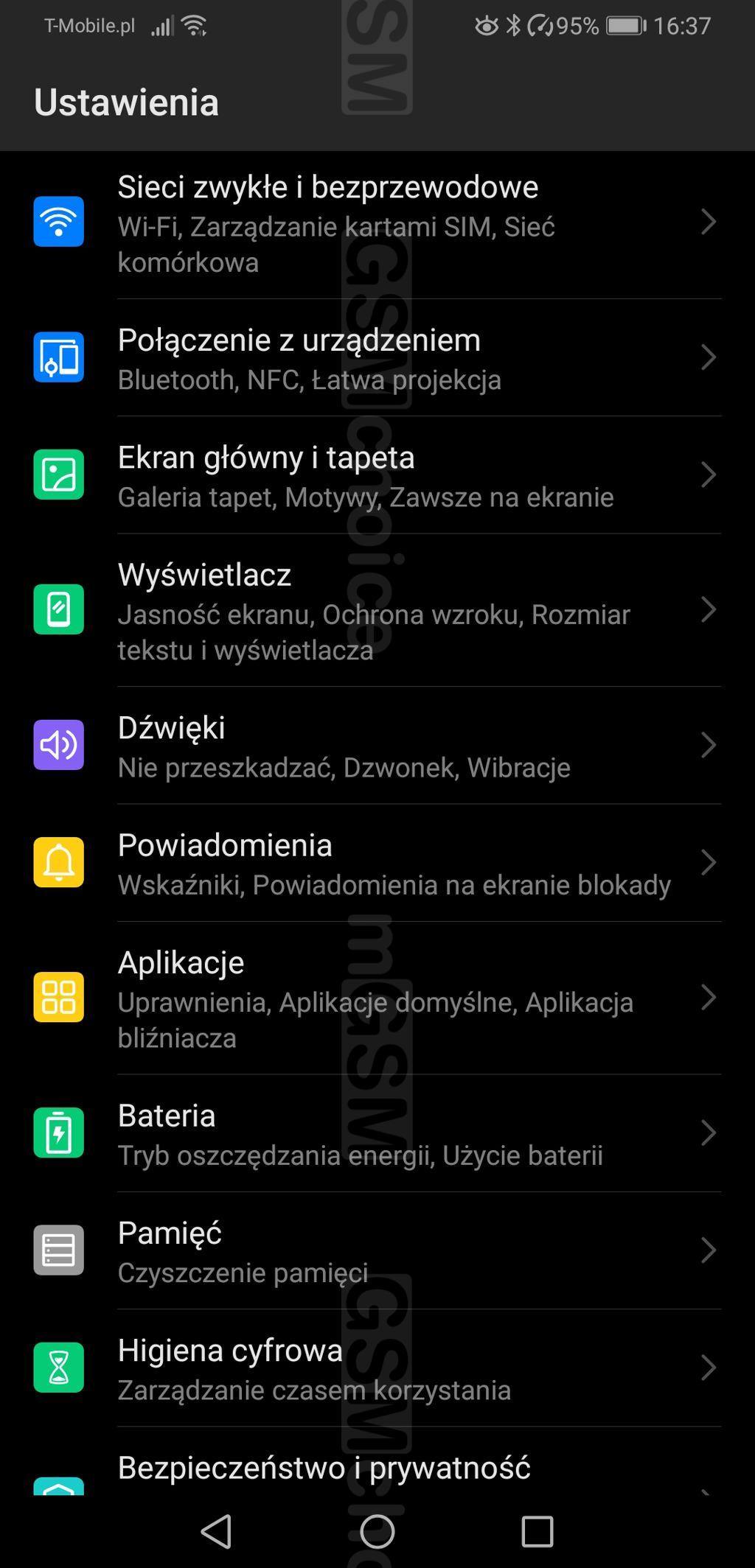The image size is (755, 1568).
Task: Go to Wyświetlacz settings
Action: 377,610
